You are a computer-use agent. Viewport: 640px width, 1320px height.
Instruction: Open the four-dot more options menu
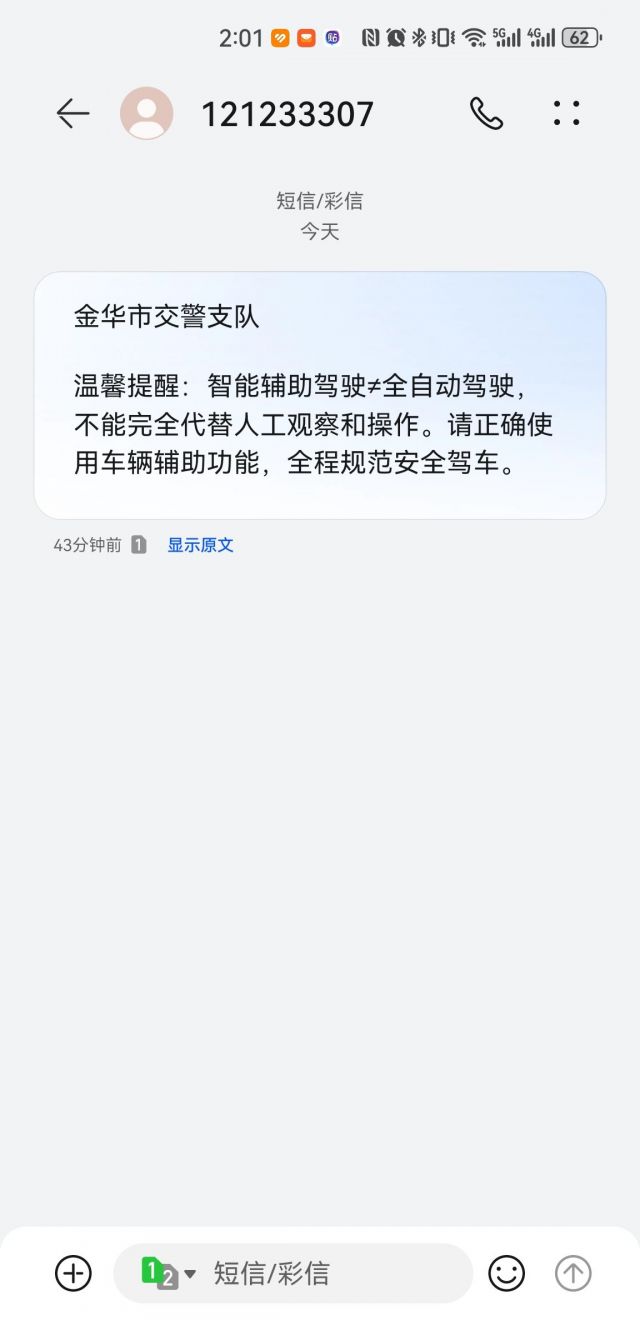pyautogui.click(x=566, y=113)
